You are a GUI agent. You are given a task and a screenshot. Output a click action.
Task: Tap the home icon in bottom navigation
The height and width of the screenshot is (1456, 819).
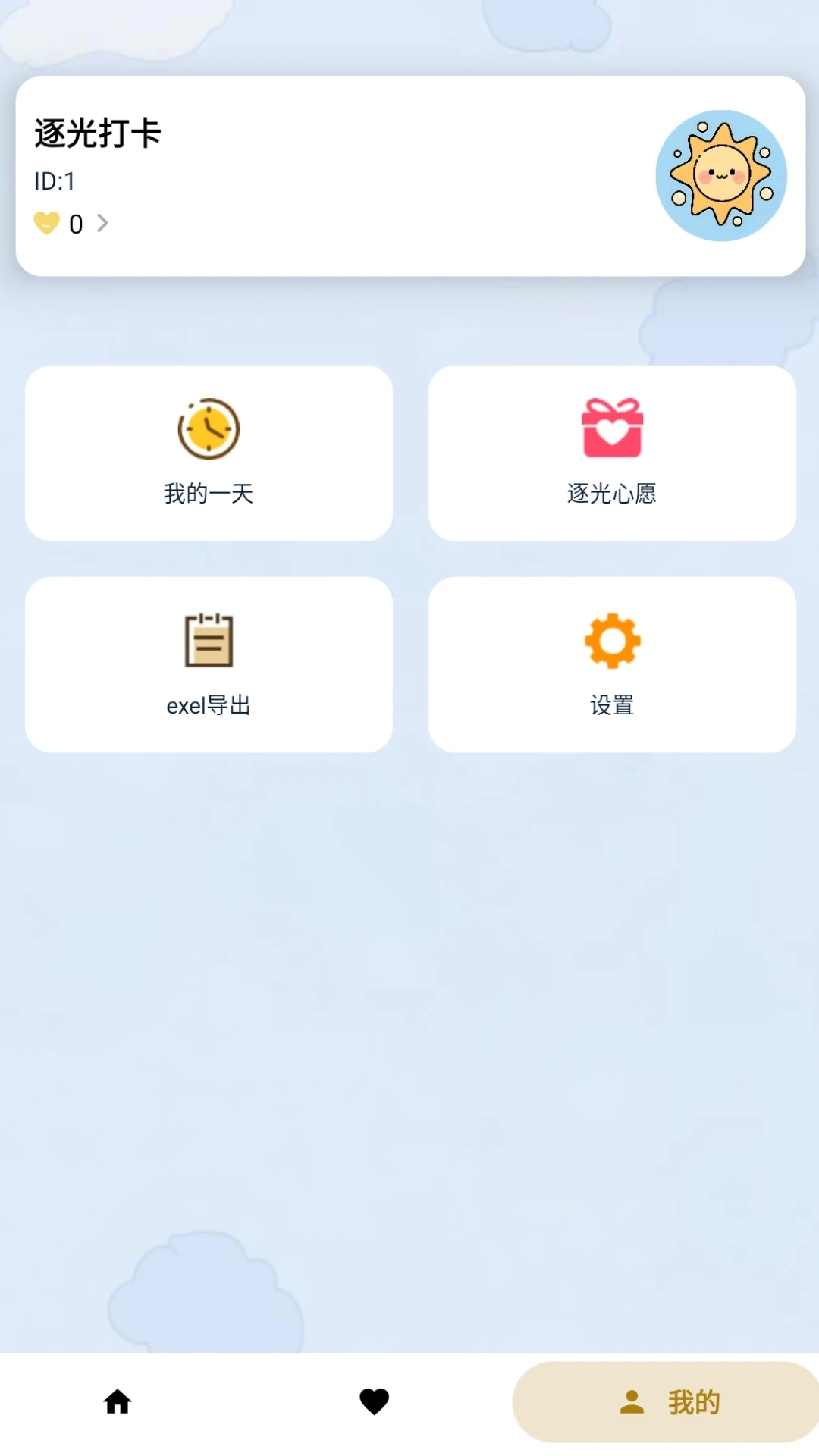click(118, 1401)
